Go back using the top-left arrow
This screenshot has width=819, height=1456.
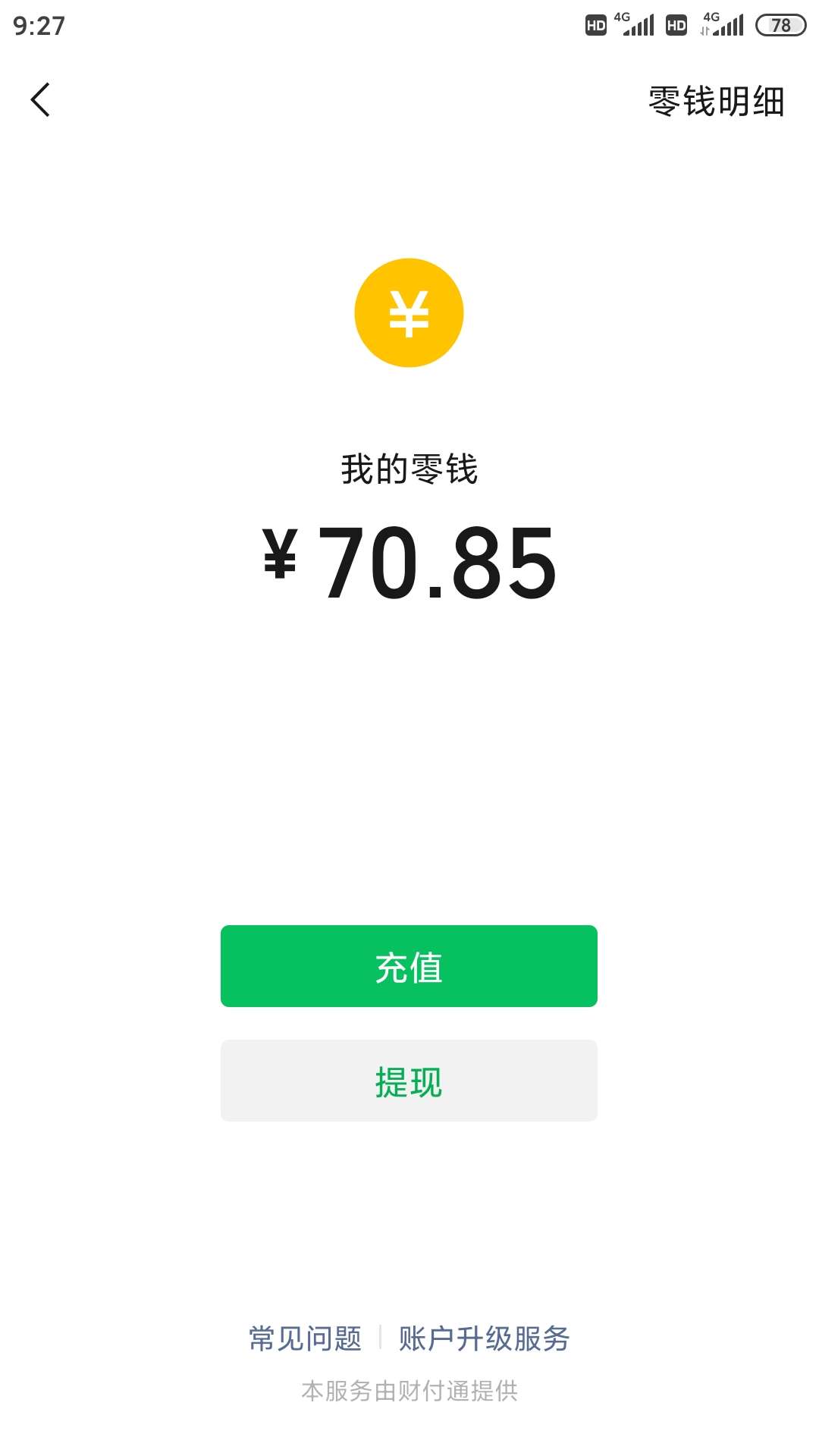click(x=40, y=100)
